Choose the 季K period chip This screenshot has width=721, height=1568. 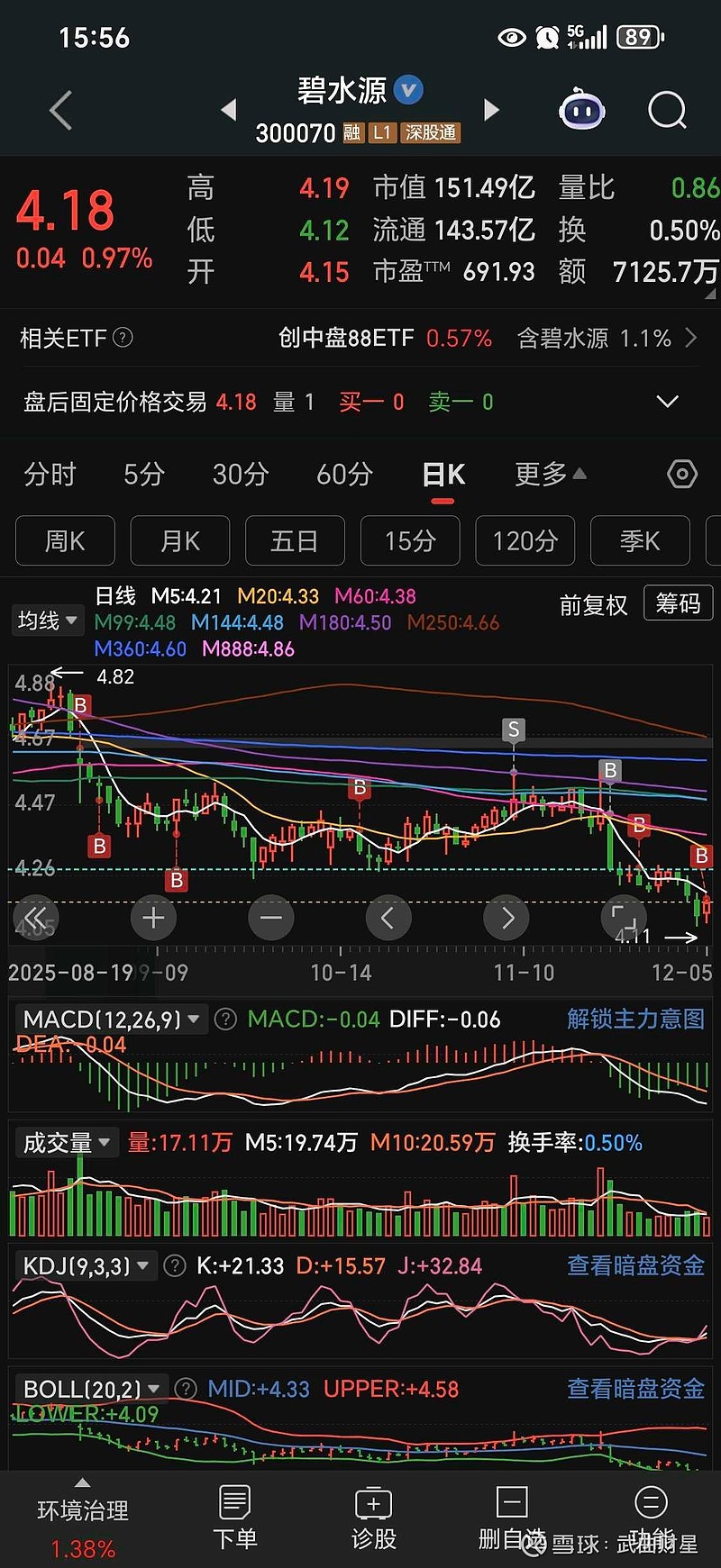click(640, 540)
